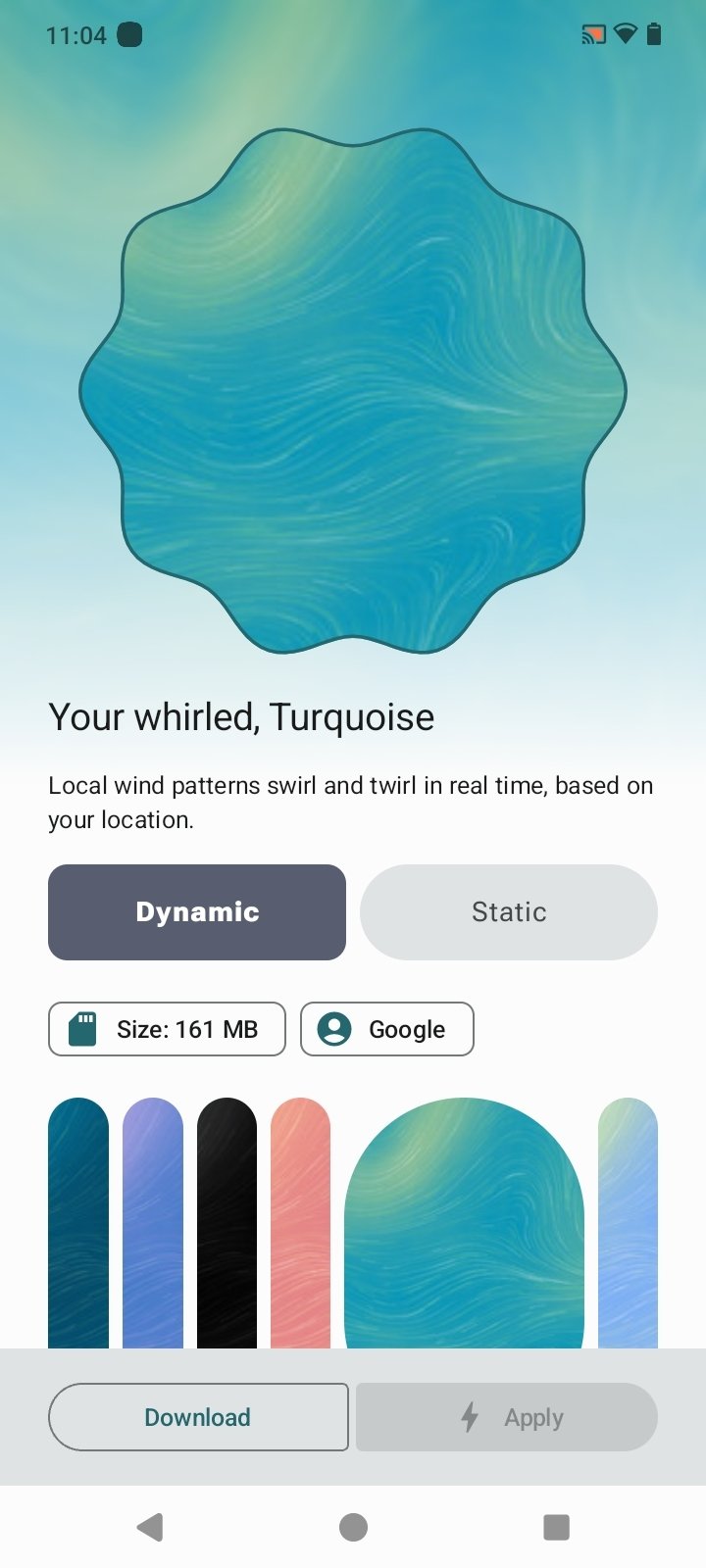706x1568 pixels.
Task: Open the Google author chip
Action: coord(386,1029)
